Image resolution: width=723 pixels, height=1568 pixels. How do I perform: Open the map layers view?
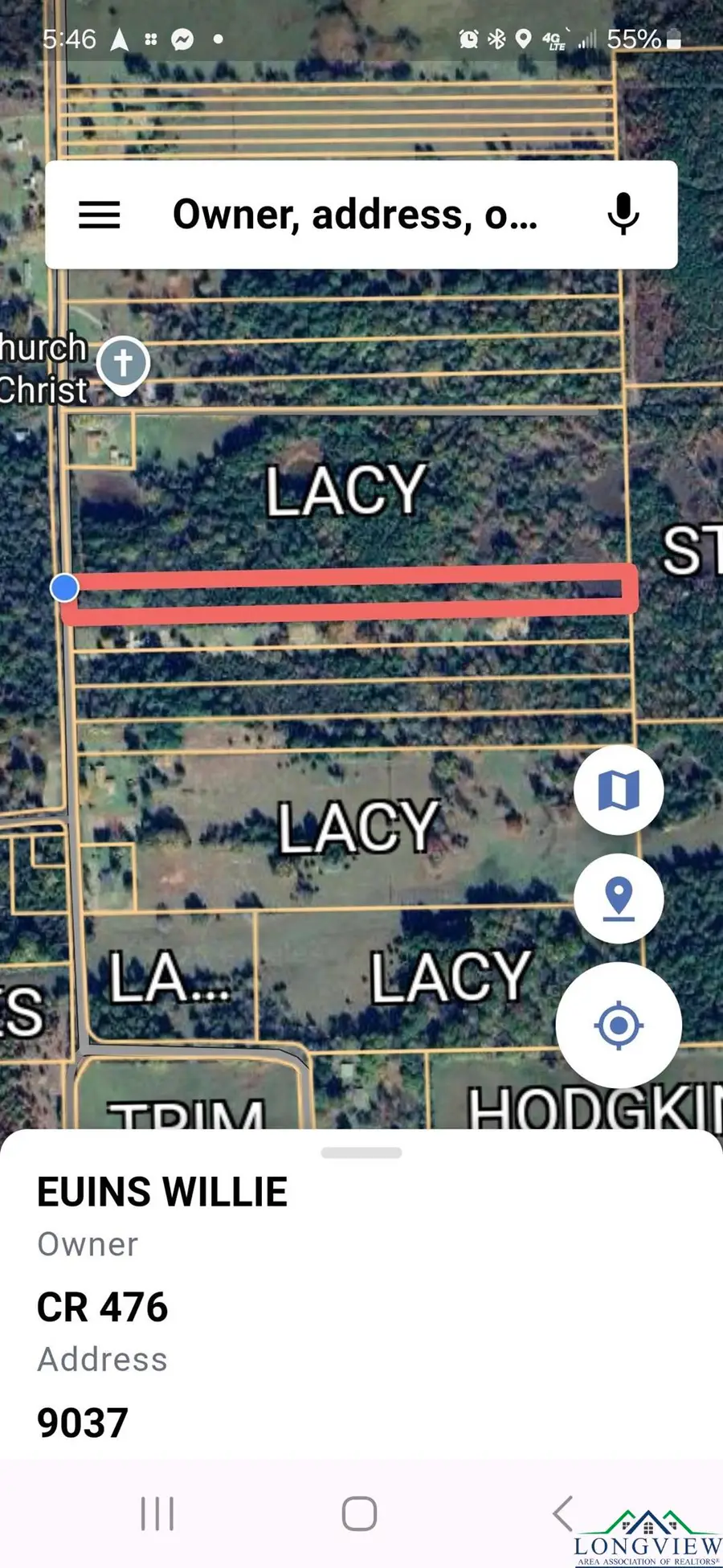[618, 789]
